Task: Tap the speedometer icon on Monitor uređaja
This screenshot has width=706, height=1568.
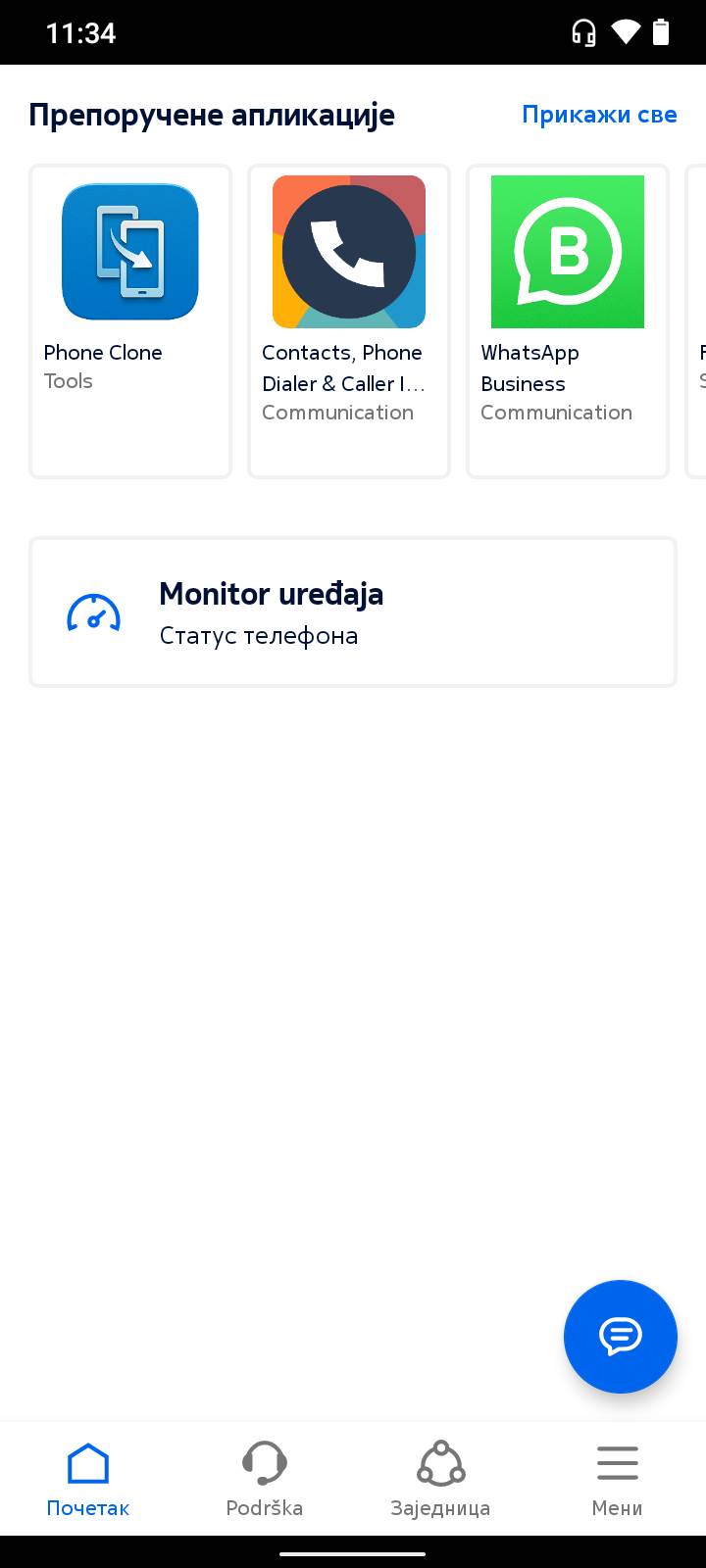Action: pos(94,612)
